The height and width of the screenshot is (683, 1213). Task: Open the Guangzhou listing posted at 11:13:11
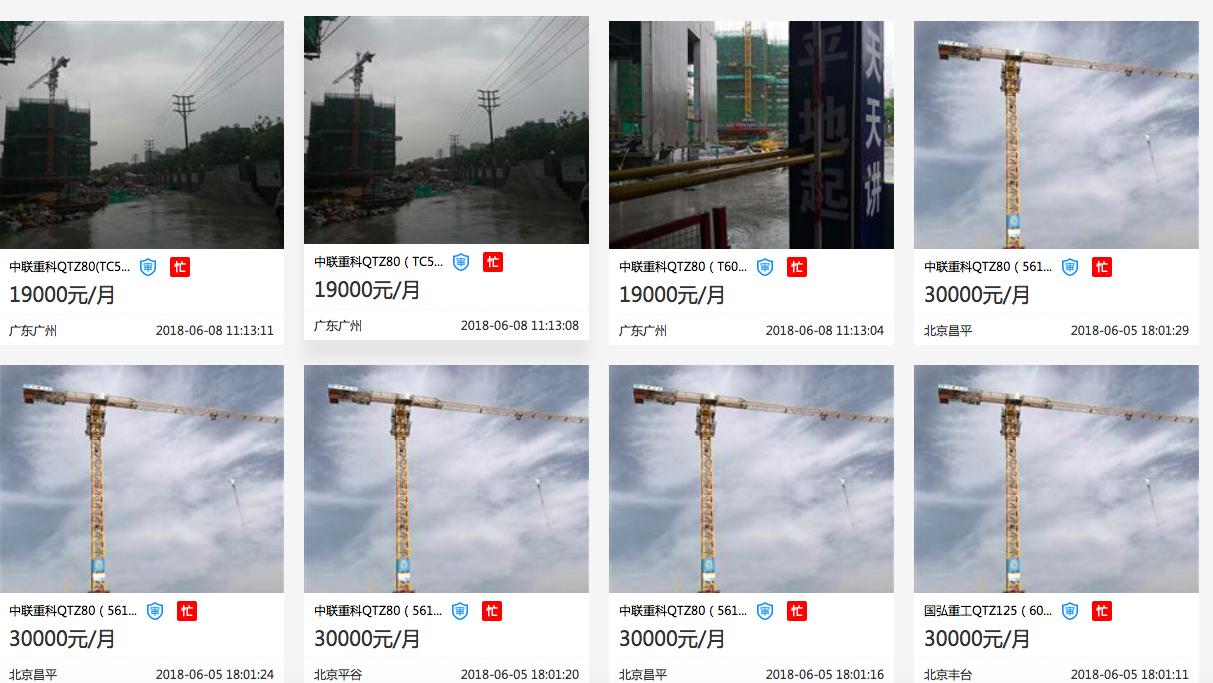click(x=141, y=183)
